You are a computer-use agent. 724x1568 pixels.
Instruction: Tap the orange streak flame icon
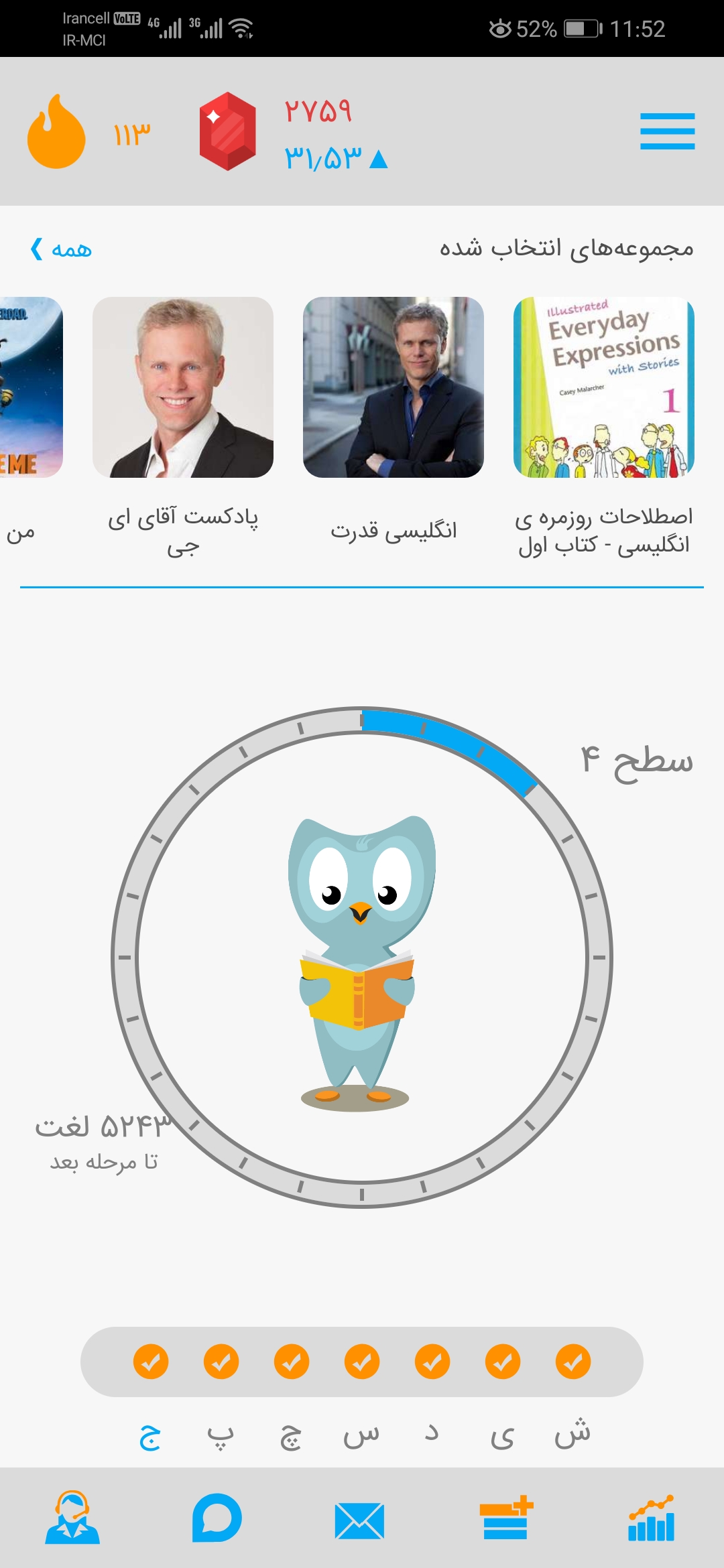pyautogui.click(x=56, y=131)
